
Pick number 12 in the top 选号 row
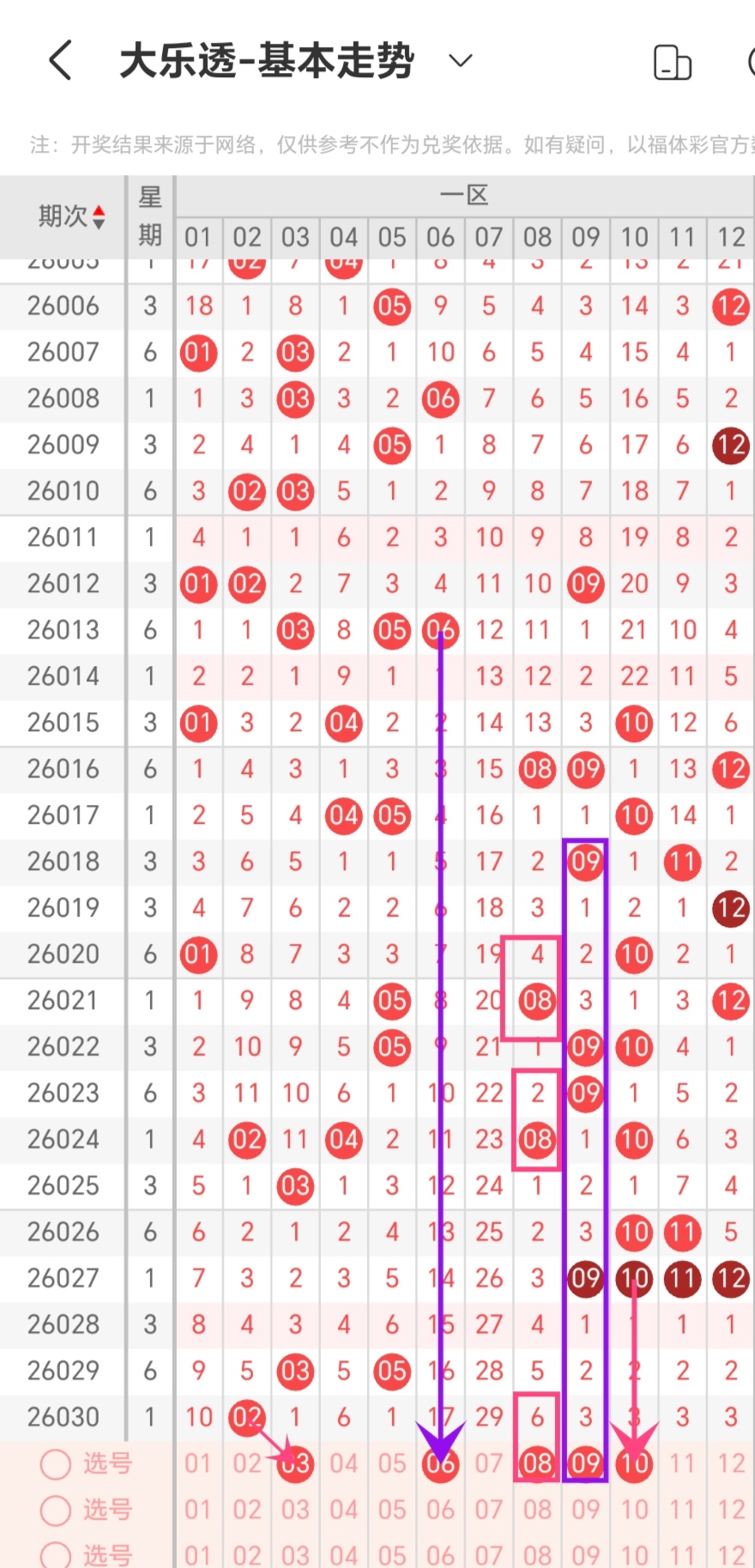pyautogui.click(x=731, y=1464)
